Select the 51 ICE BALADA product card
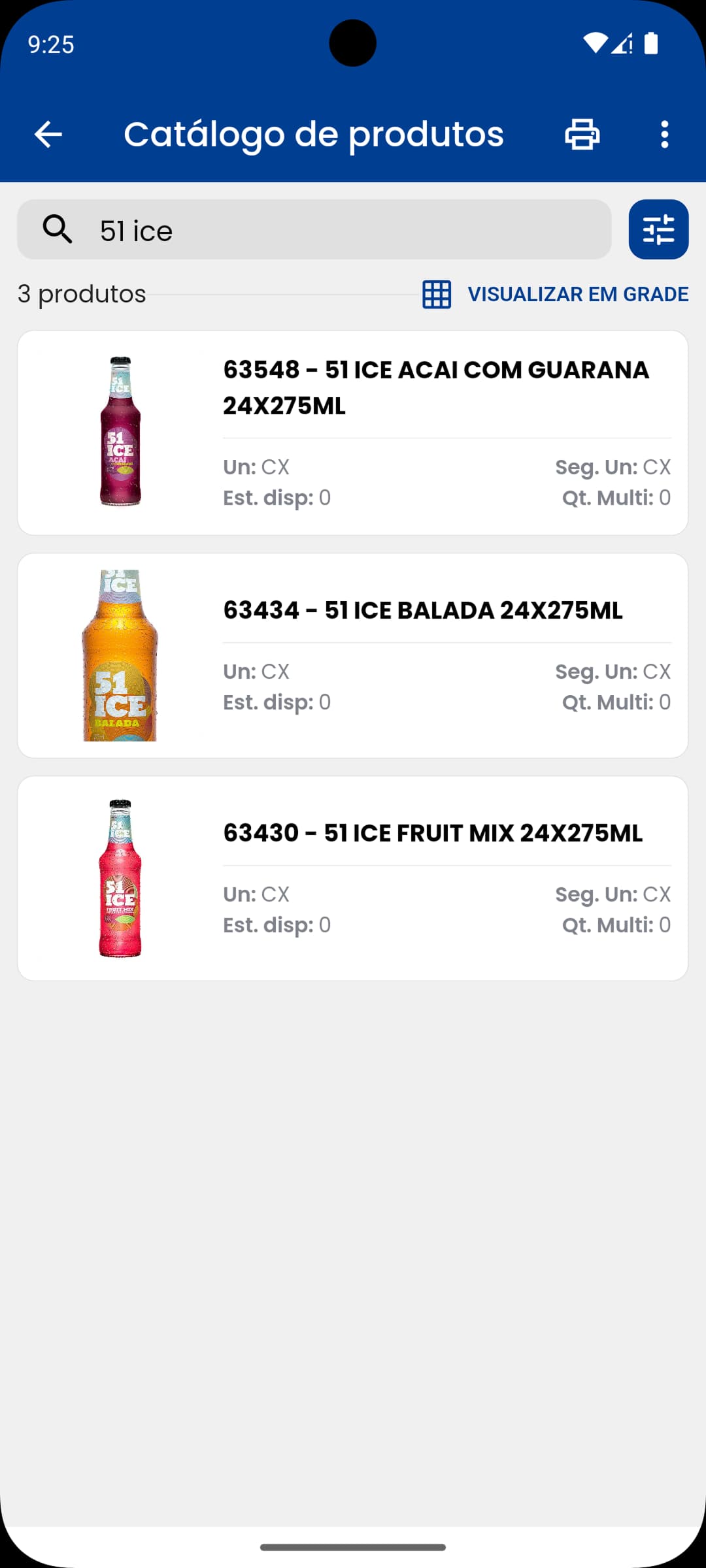The height and width of the screenshot is (1568, 706). [353, 656]
